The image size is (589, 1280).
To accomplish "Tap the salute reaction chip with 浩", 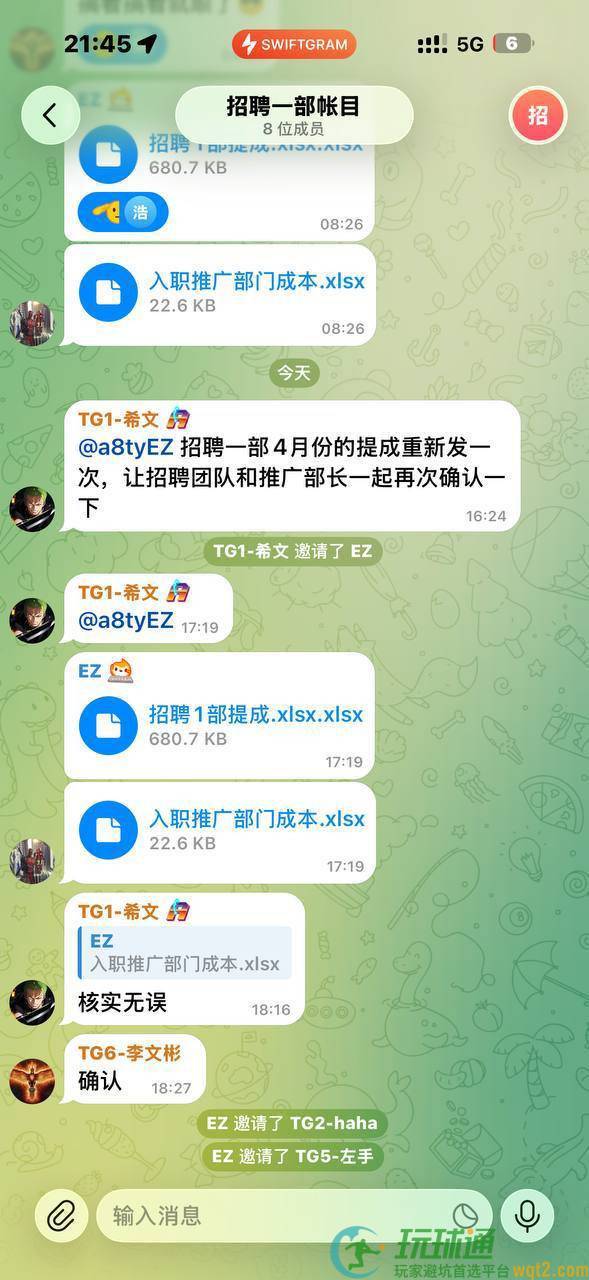I will click(123, 212).
